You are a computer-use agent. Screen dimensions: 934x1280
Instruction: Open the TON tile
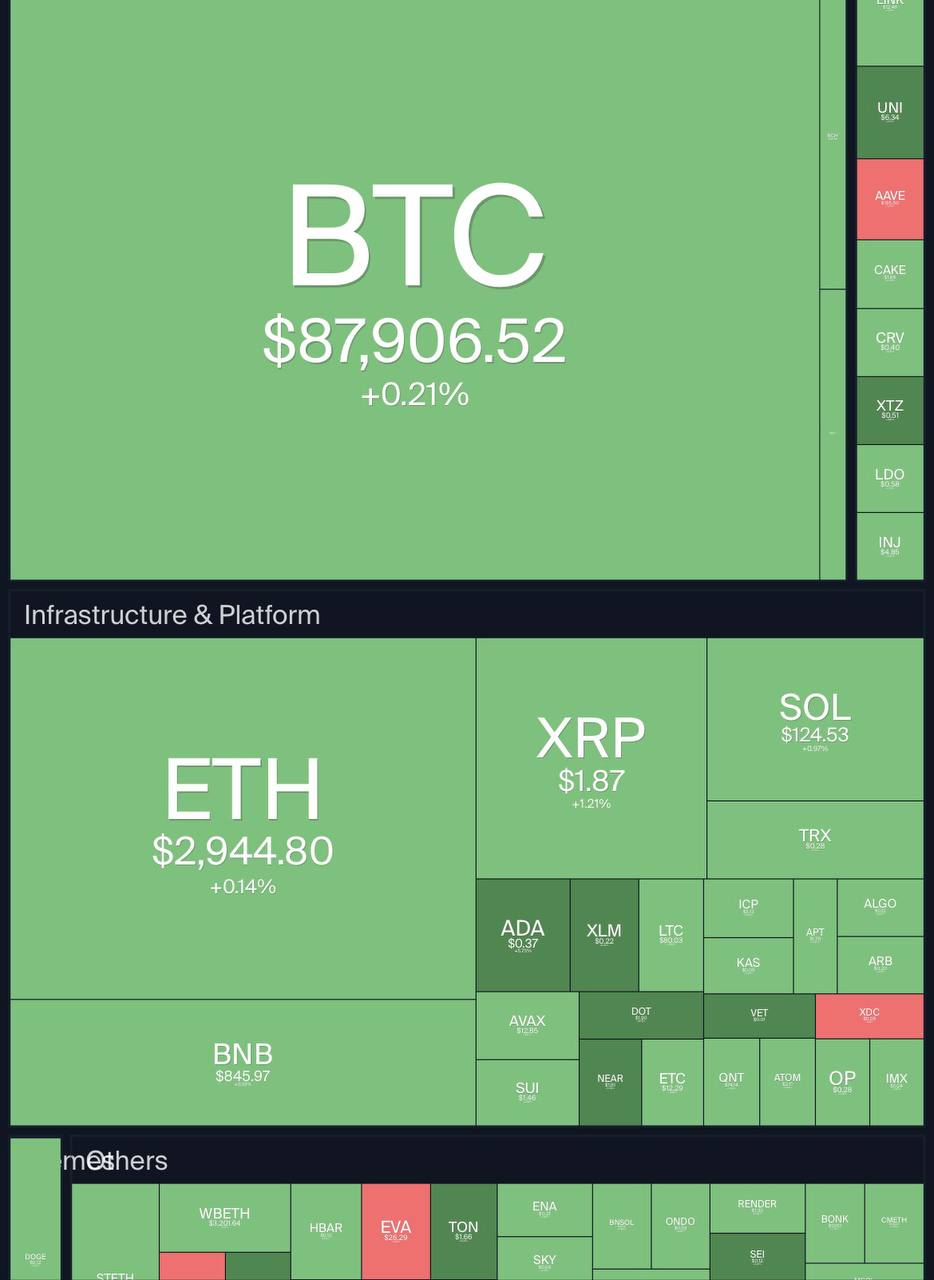click(x=463, y=1231)
